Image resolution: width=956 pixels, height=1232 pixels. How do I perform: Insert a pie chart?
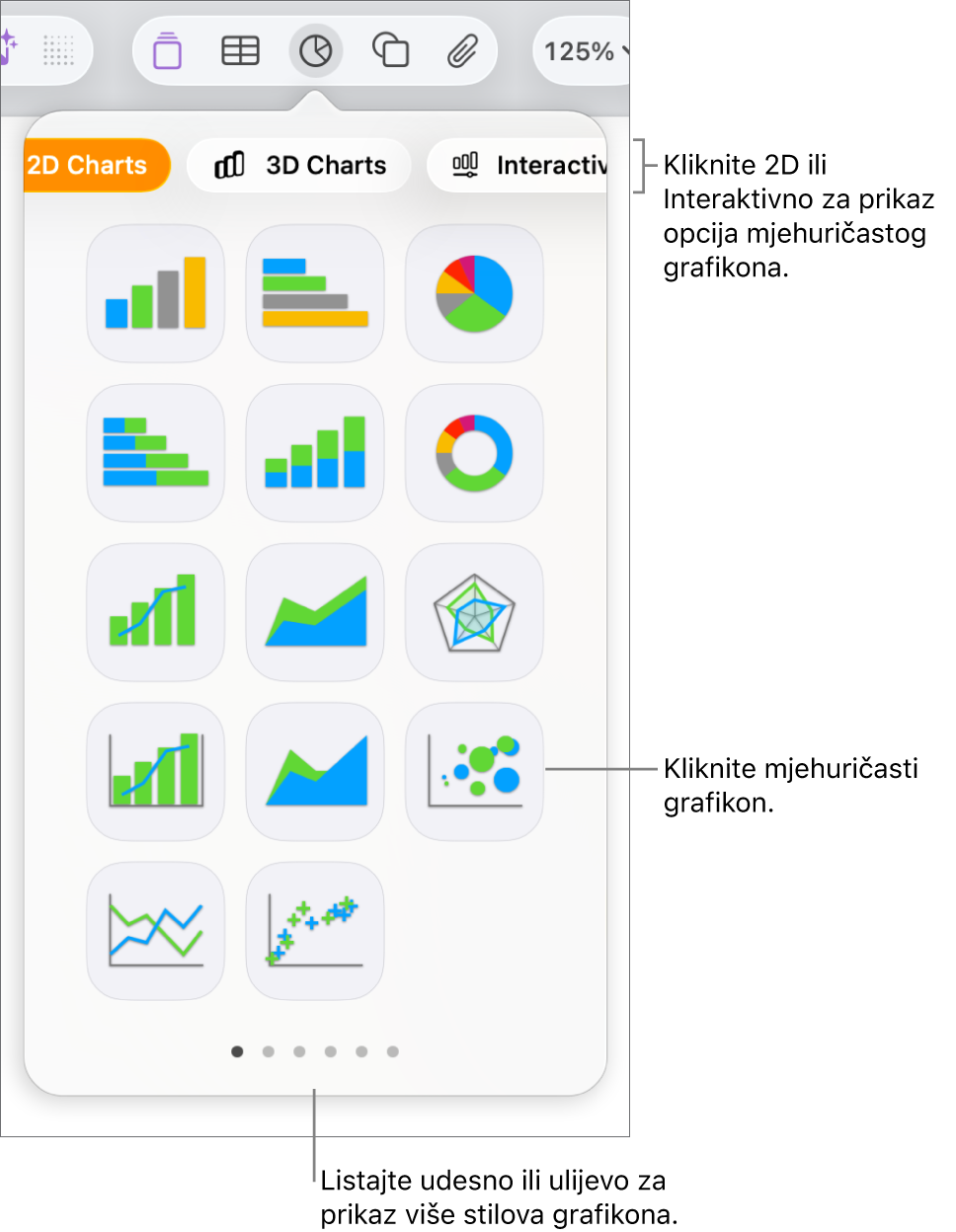[474, 293]
